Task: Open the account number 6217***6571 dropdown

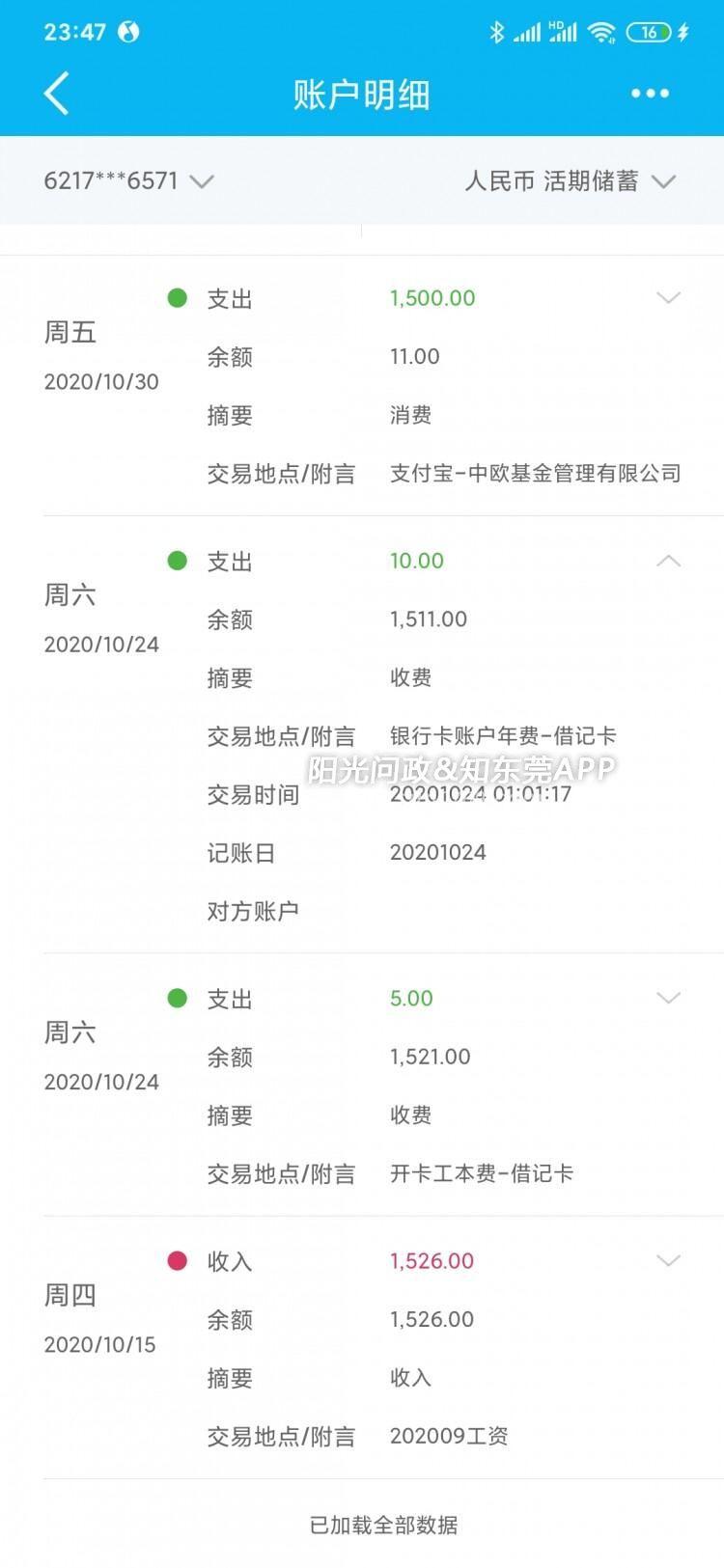Action: [128, 180]
